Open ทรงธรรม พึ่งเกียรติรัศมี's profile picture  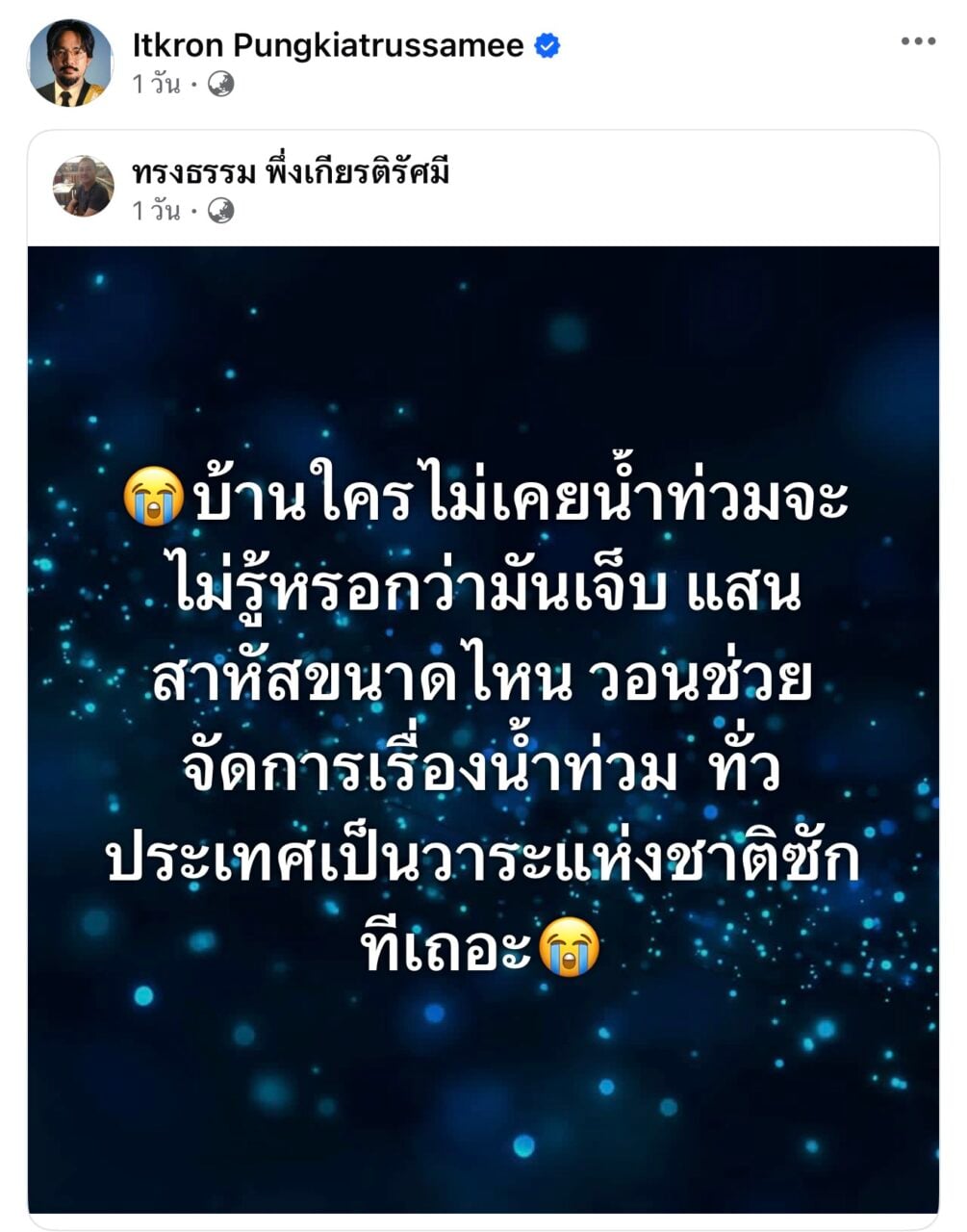point(83,186)
